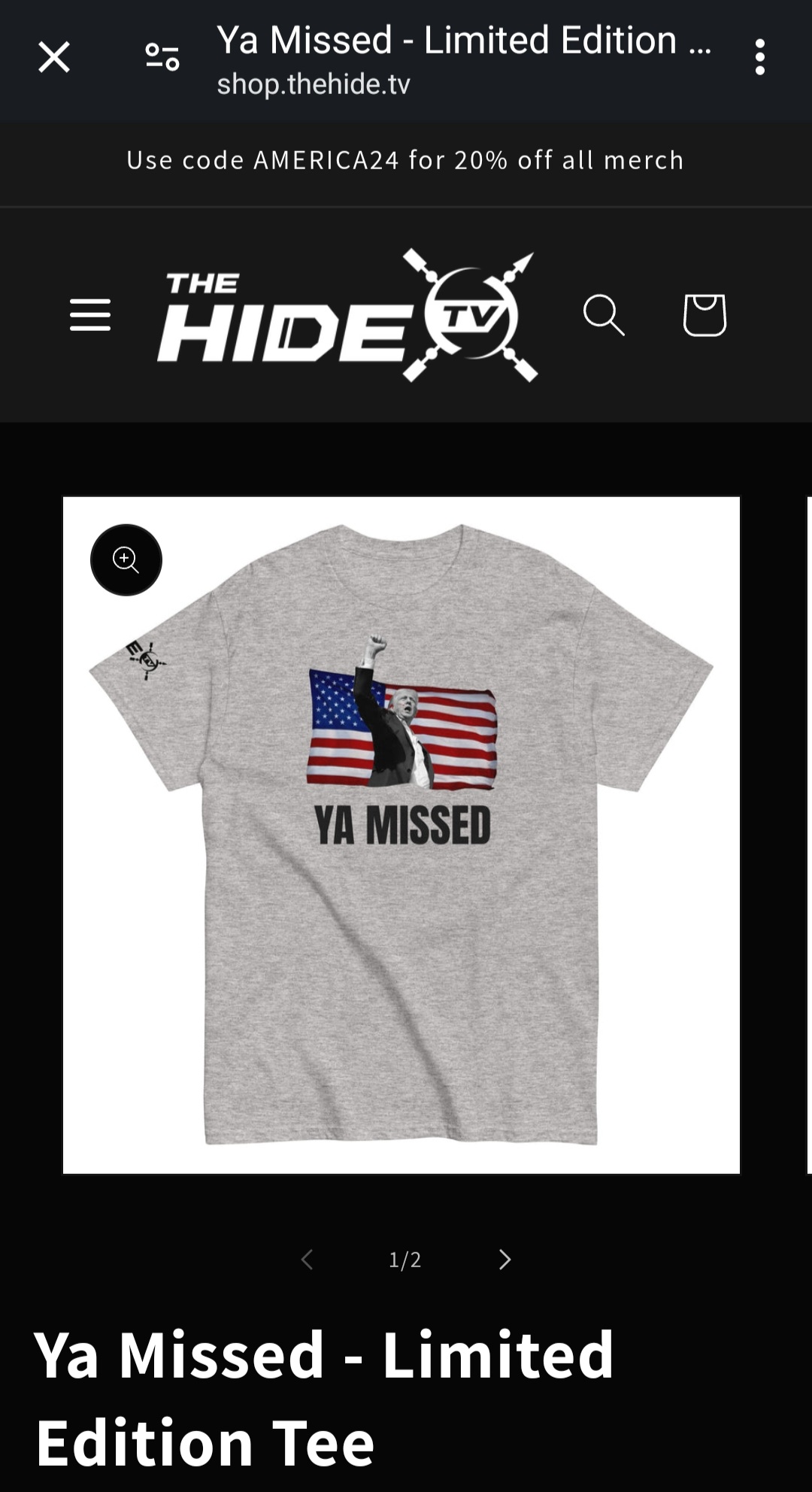
Task: Zoom into the product image
Action: 126,560
